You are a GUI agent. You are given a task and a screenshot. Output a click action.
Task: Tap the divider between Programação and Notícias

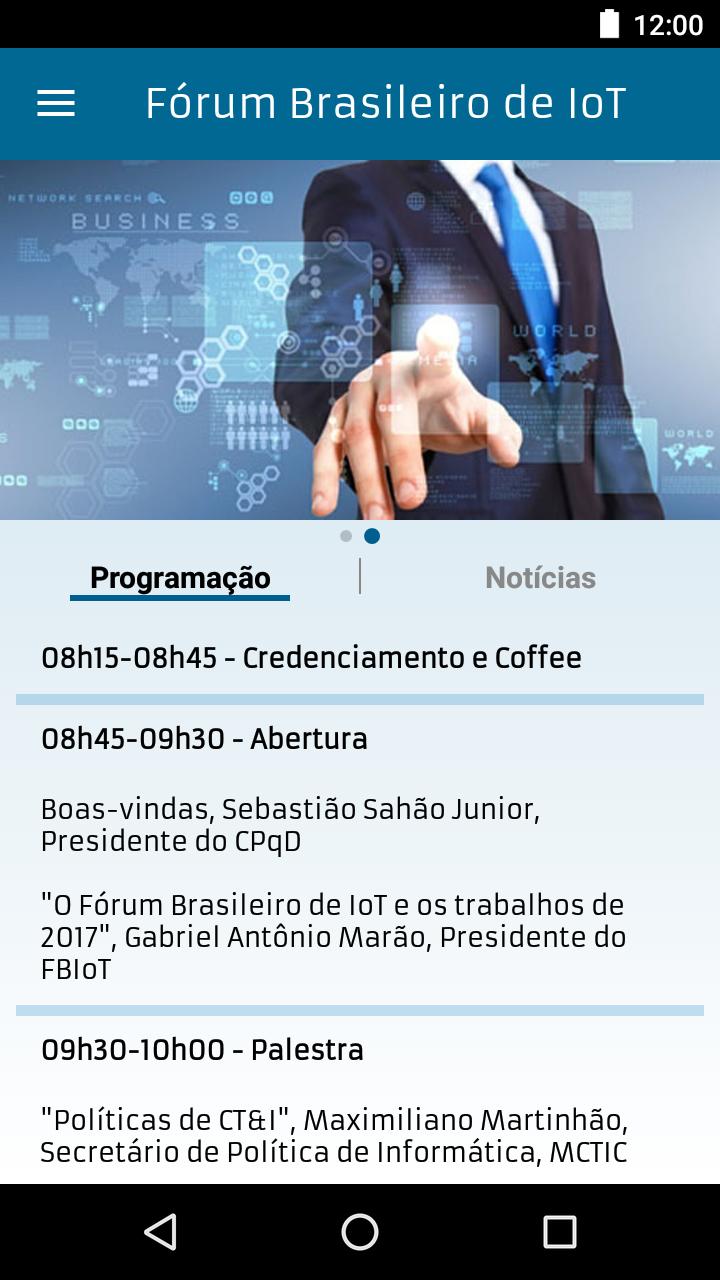coord(361,577)
